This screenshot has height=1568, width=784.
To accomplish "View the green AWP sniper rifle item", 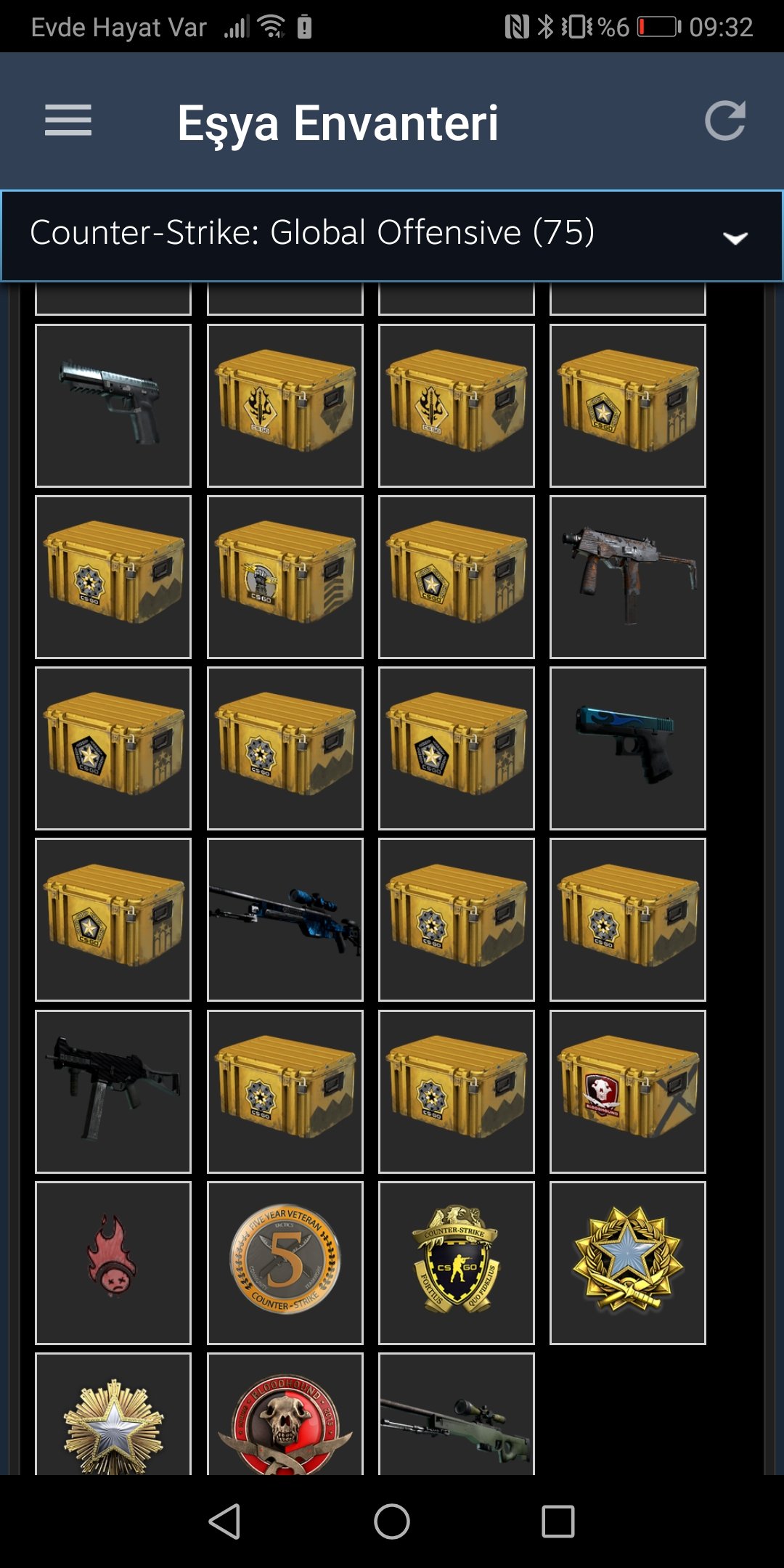I will (457, 1413).
